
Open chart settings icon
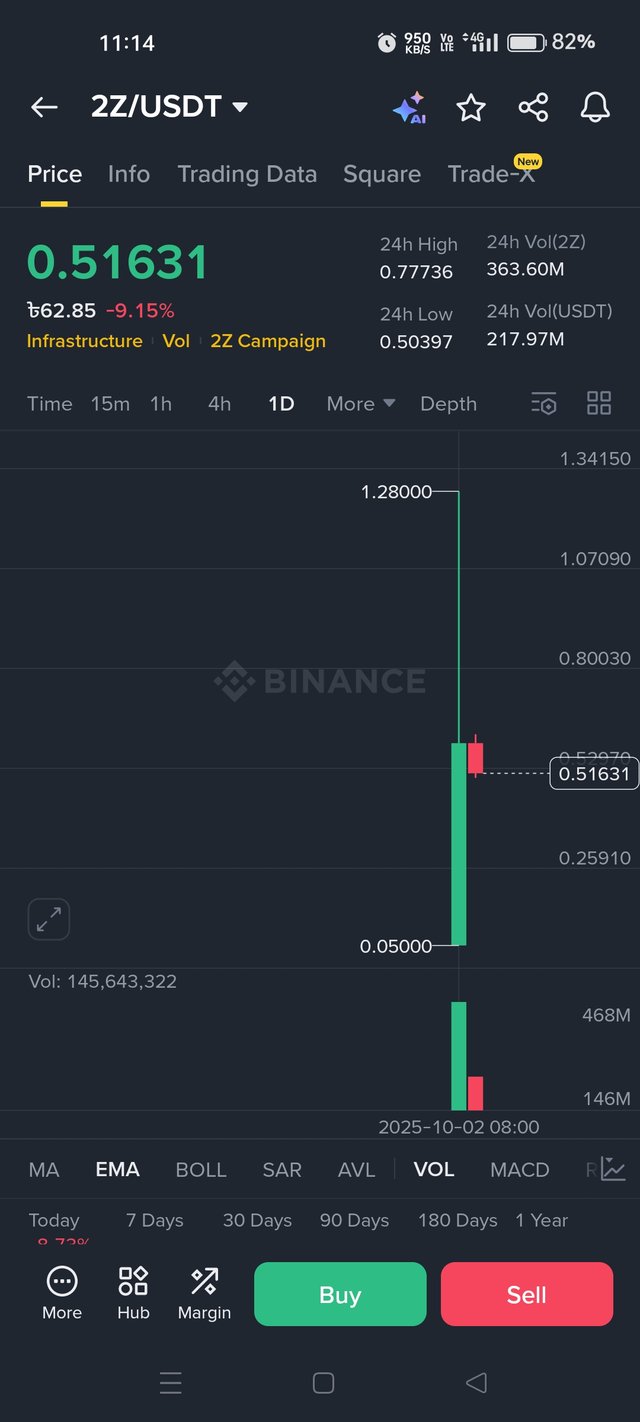tap(543, 404)
